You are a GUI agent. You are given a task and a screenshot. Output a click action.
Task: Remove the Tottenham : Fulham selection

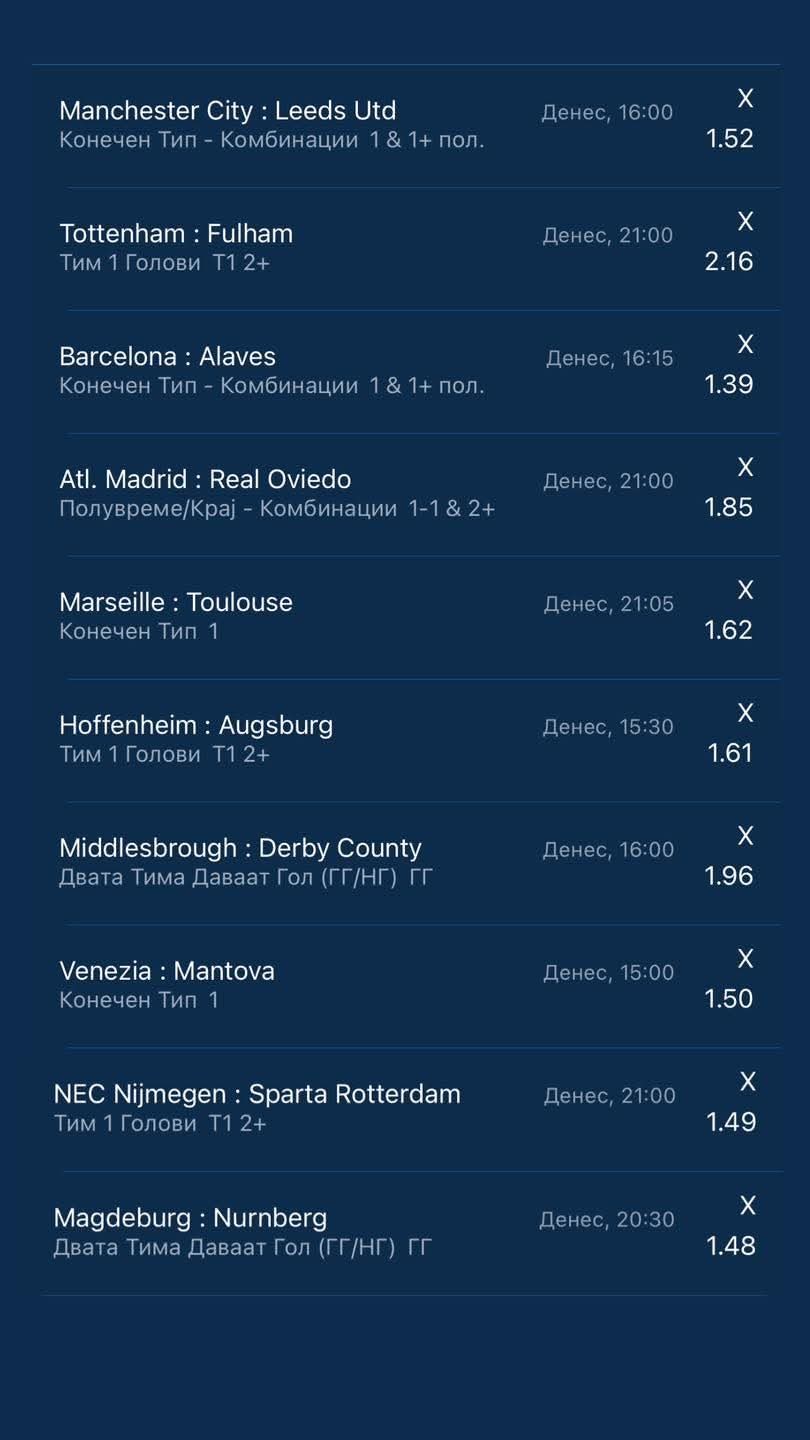point(745,221)
